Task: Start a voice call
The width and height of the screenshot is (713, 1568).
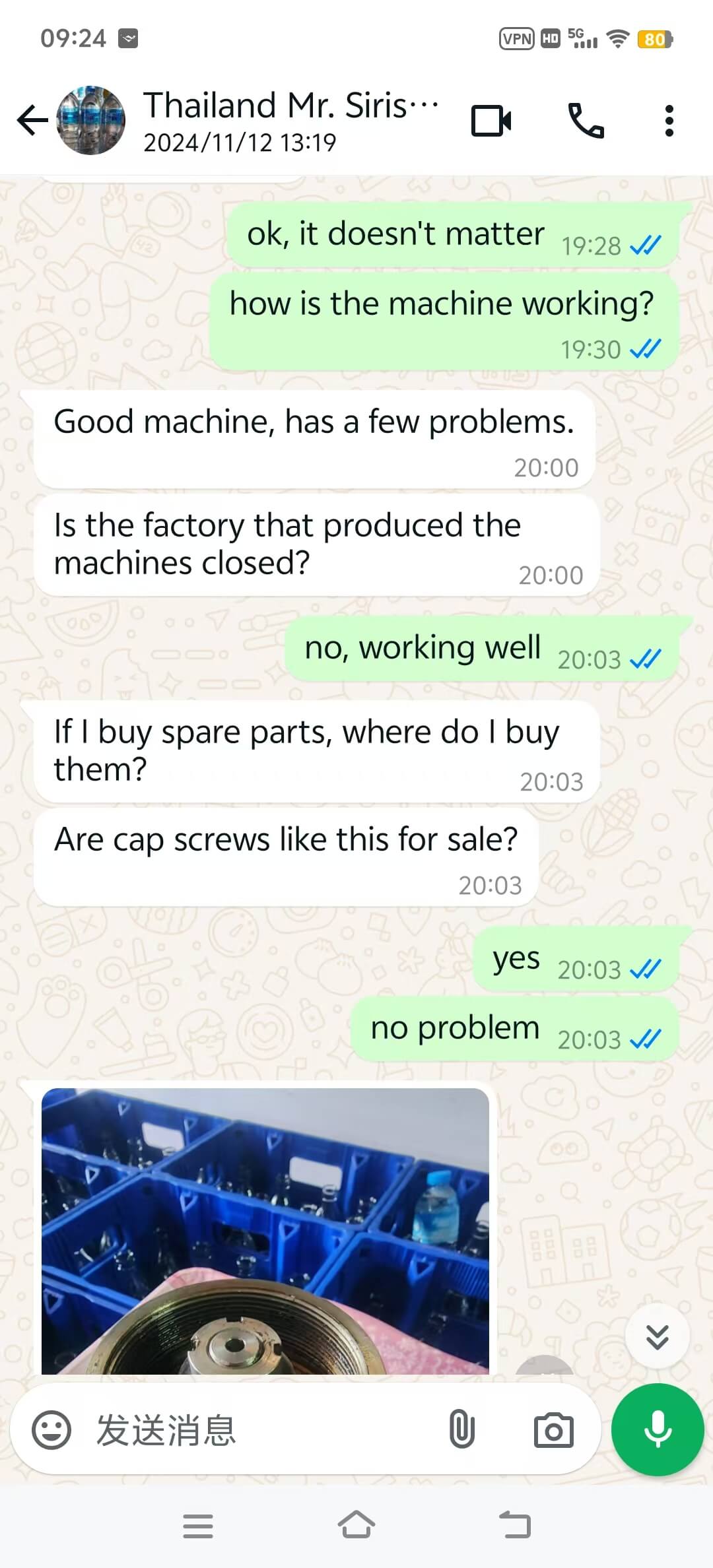Action: point(586,121)
